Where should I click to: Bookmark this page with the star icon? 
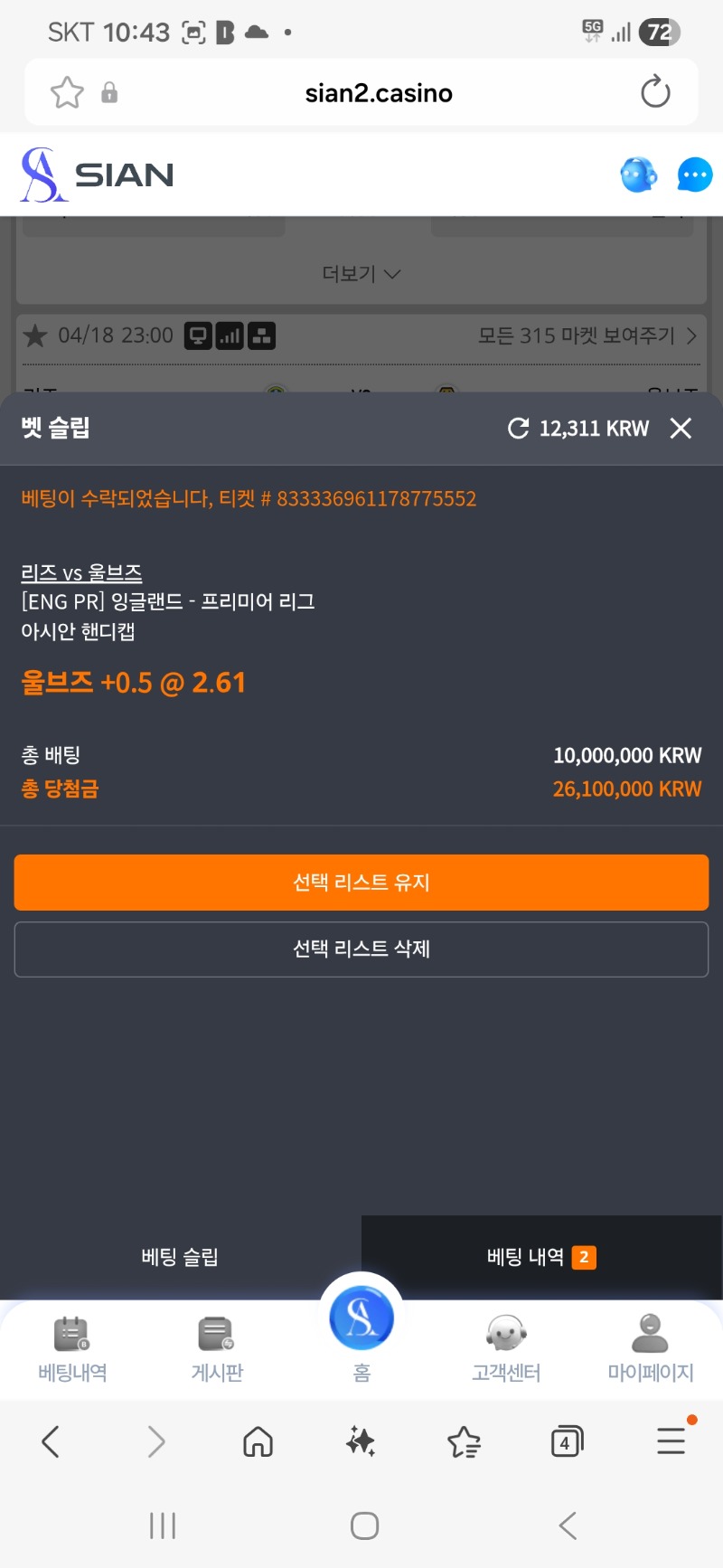point(67,92)
